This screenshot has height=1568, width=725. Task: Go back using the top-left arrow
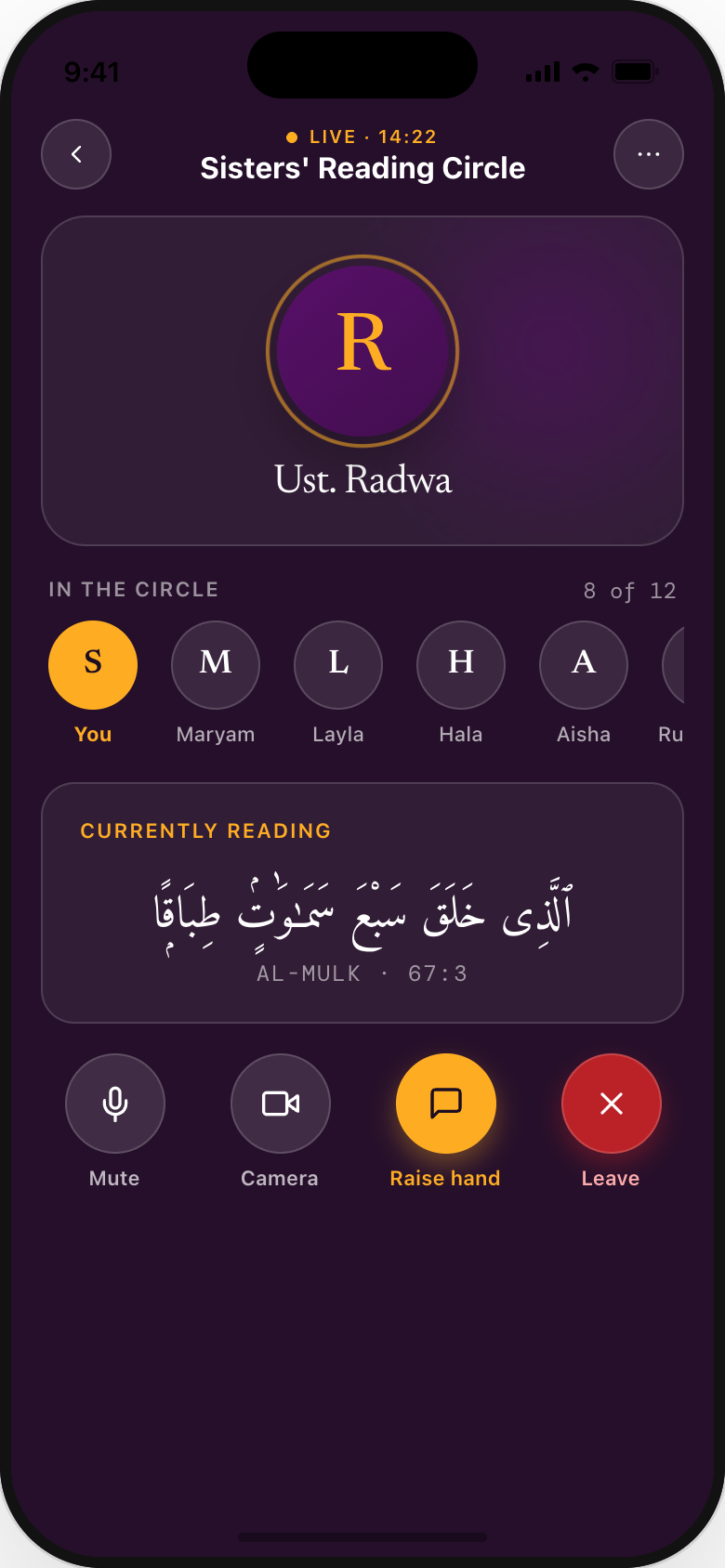tap(76, 154)
